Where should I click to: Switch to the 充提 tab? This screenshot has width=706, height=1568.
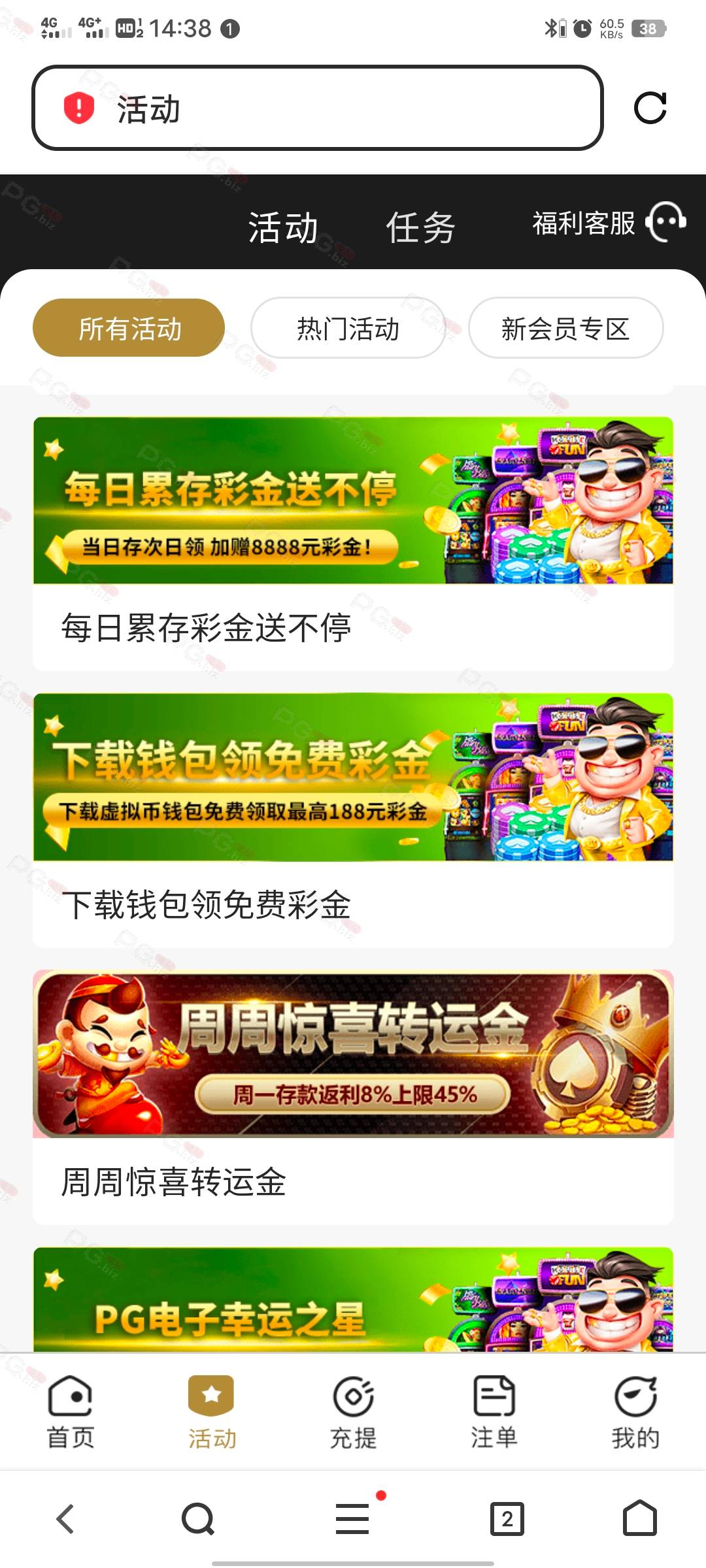coord(353,1412)
